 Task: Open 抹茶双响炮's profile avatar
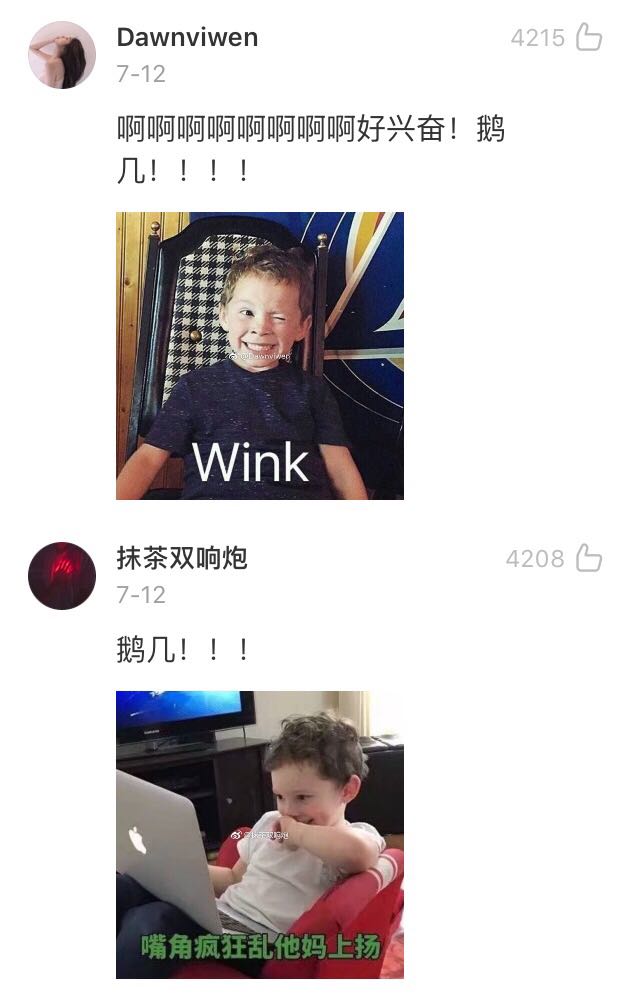(62, 576)
